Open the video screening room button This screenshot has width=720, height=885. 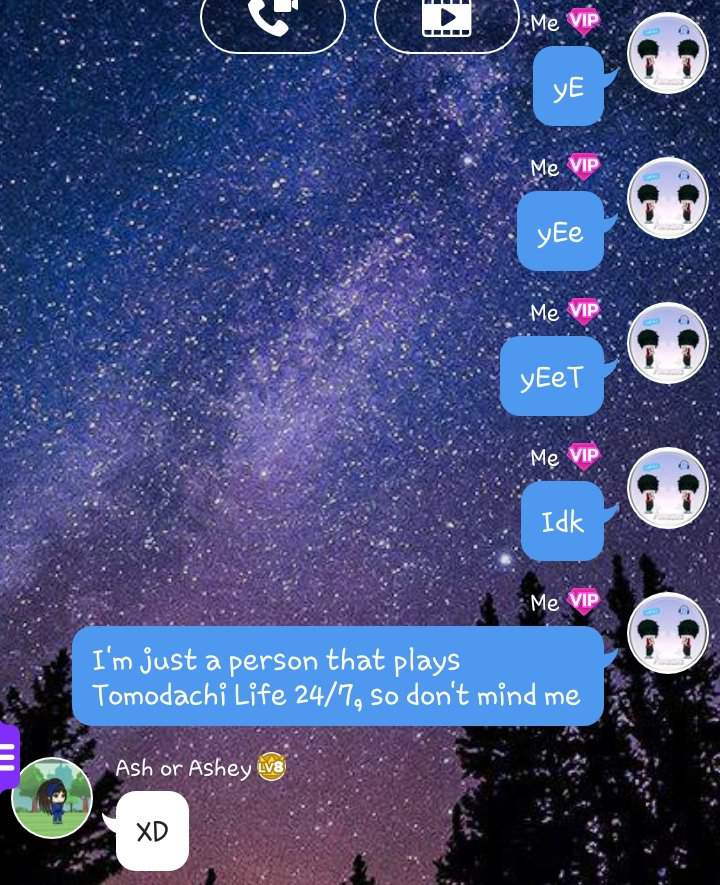446,20
